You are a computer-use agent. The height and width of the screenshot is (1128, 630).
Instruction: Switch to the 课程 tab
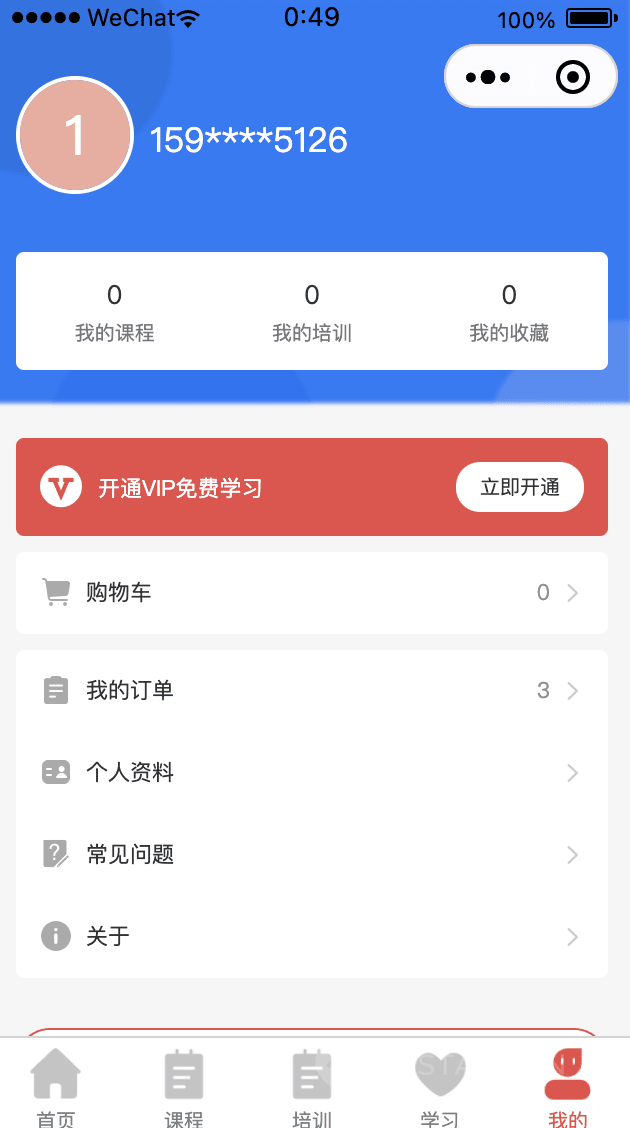pos(184,1087)
